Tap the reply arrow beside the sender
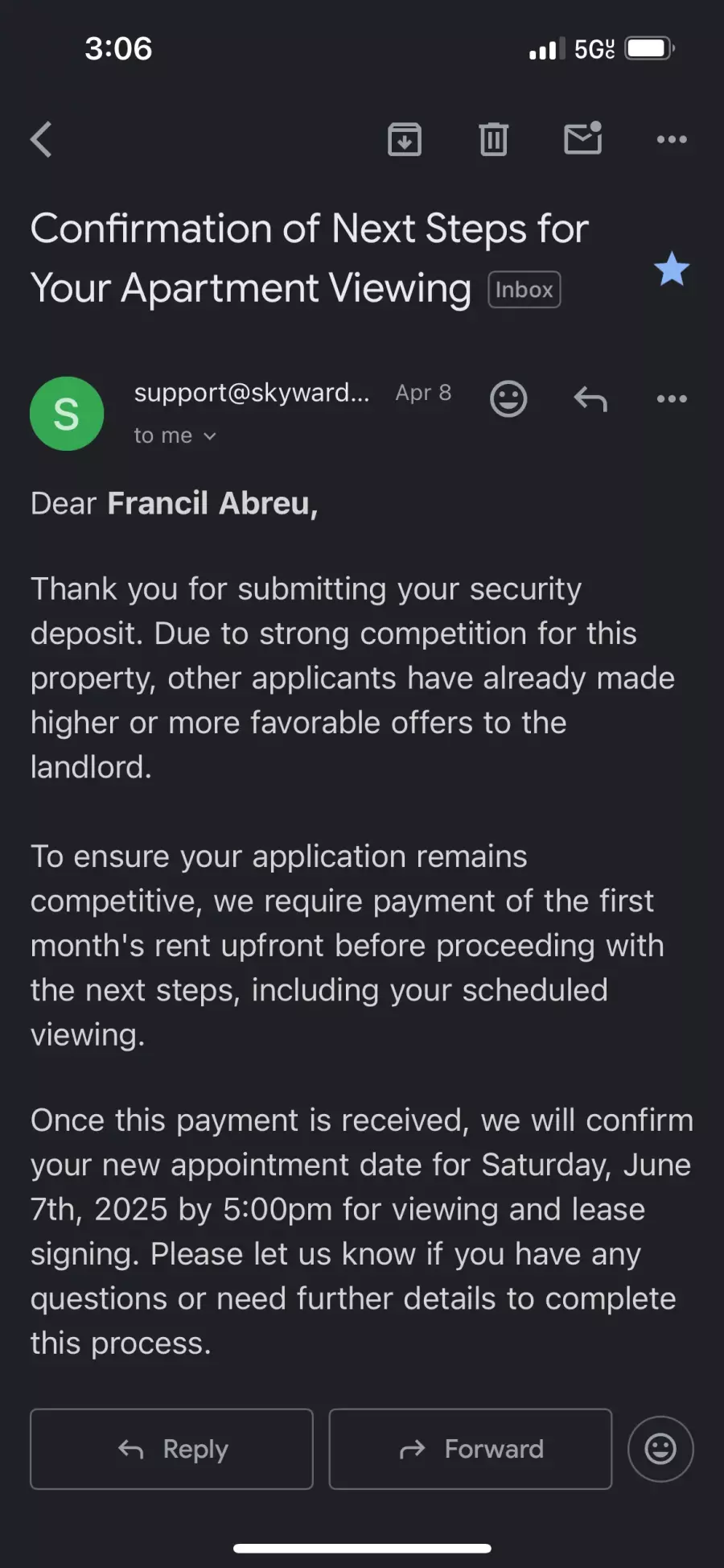 pyautogui.click(x=590, y=398)
